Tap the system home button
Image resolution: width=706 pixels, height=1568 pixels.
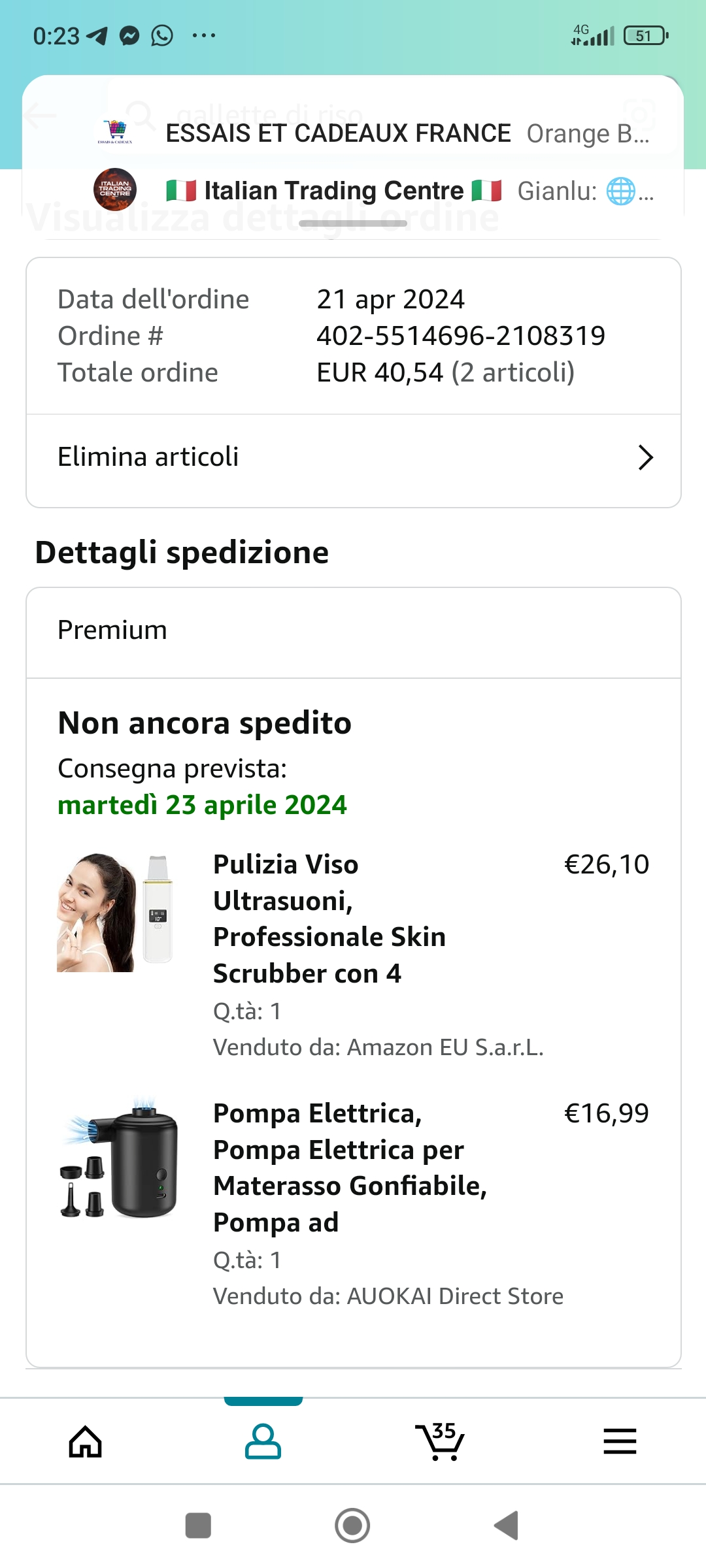point(352,1526)
